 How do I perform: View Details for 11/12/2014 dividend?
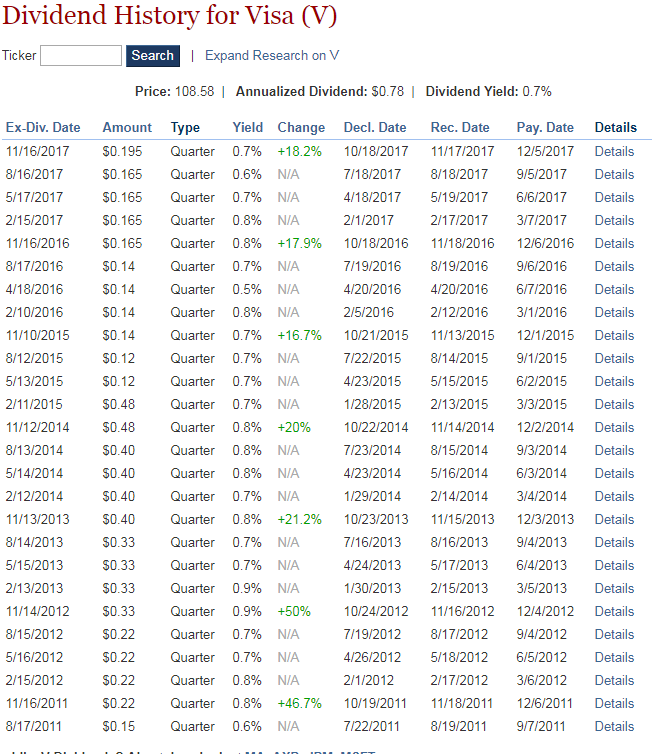pyautogui.click(x=614, y=427)
